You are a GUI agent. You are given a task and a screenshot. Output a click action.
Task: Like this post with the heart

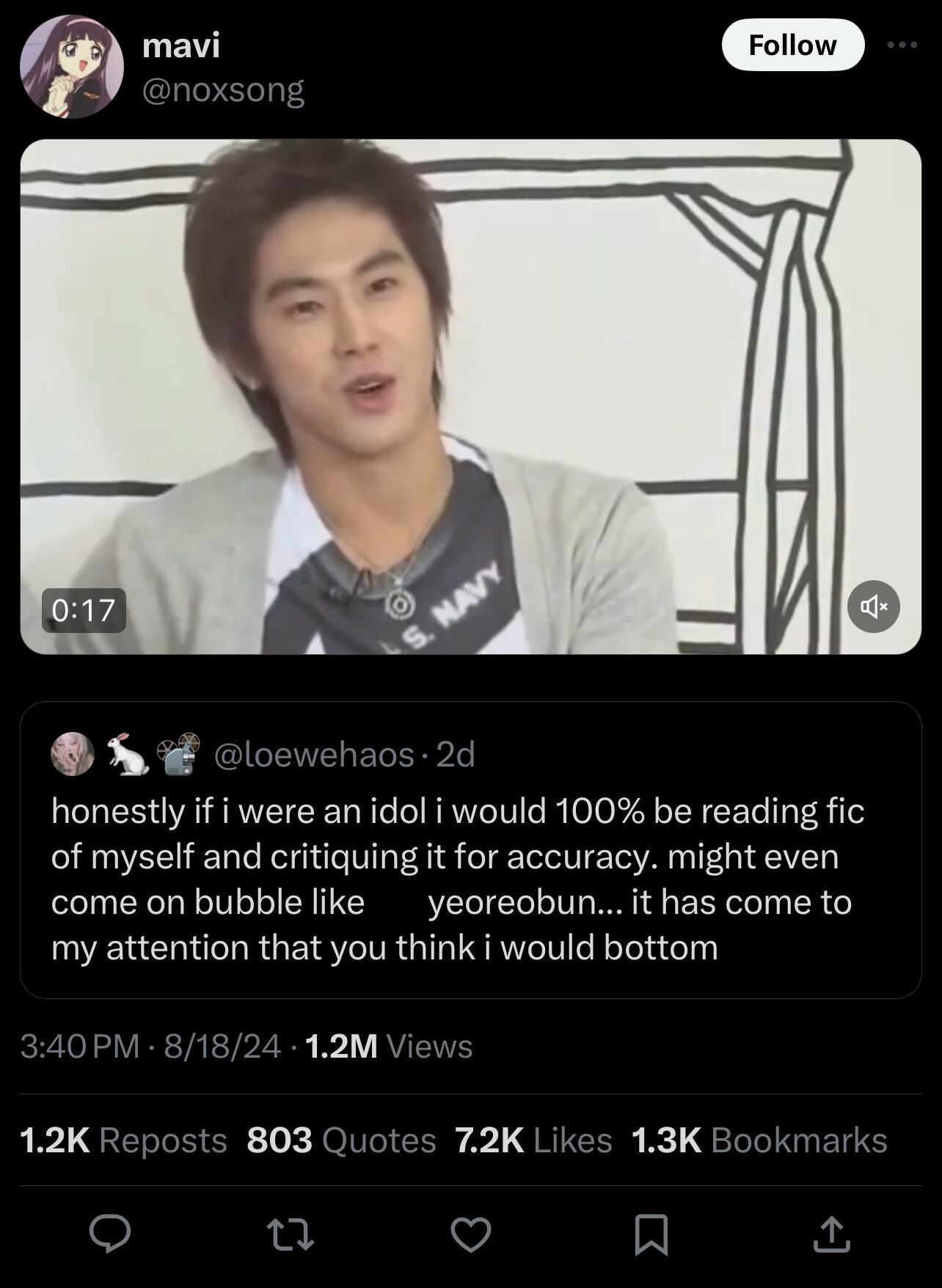(x=470, y=1234)
